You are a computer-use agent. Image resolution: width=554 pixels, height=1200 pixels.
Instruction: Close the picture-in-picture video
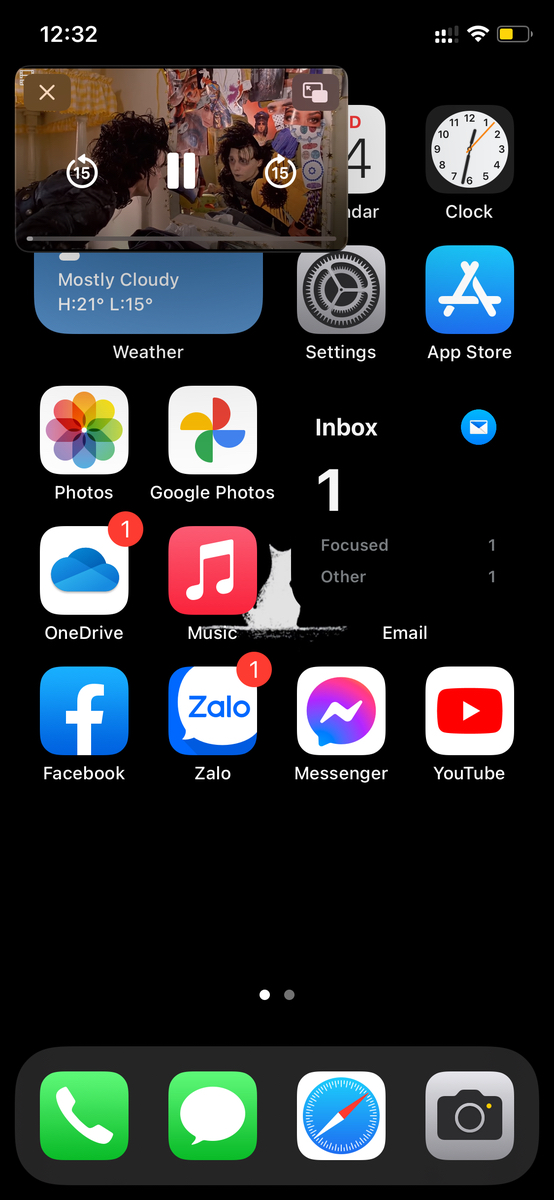pos(47,93)
